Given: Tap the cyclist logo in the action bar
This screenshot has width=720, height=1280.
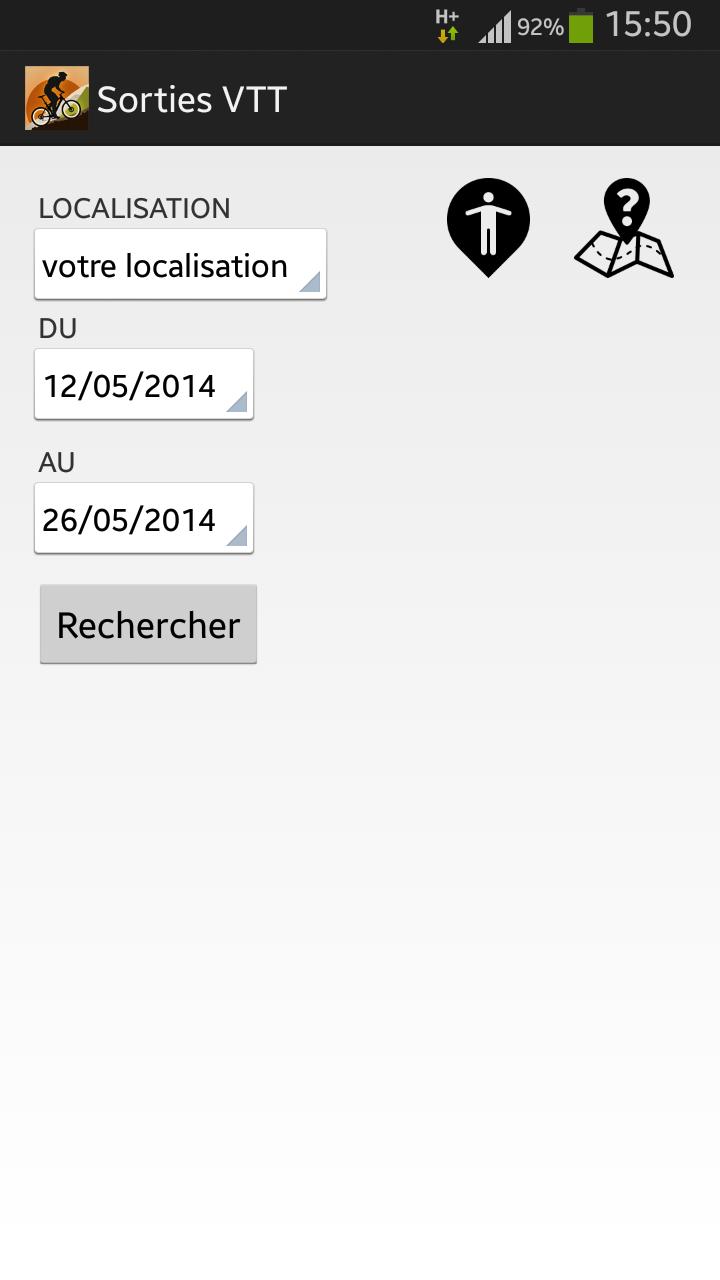Looking at the screenshot, I should click(x=57, y=97).
